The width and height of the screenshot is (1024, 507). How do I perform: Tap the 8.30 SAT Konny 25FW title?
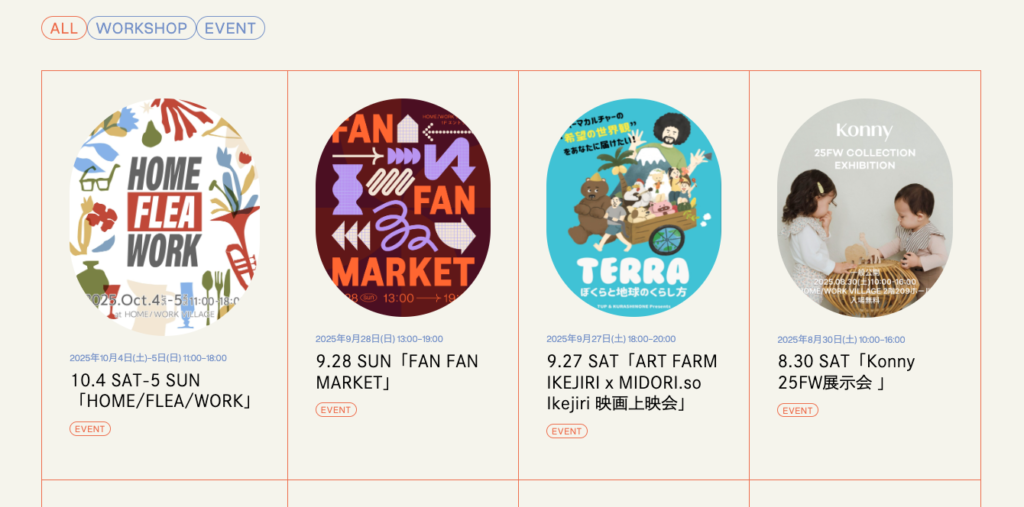[846, 372]
